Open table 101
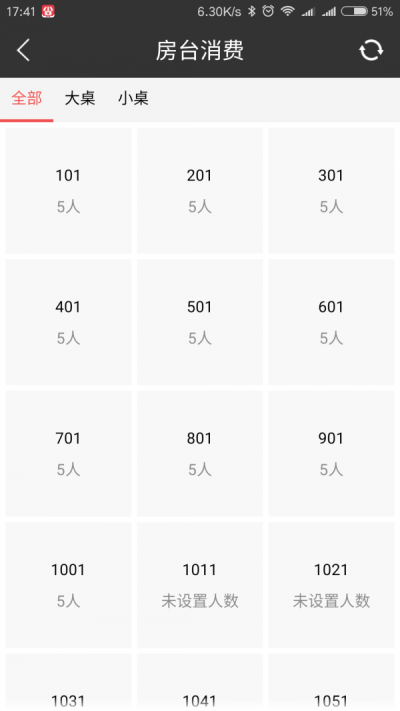The height and width of the screenshot is (711, 400). [68, 190]
